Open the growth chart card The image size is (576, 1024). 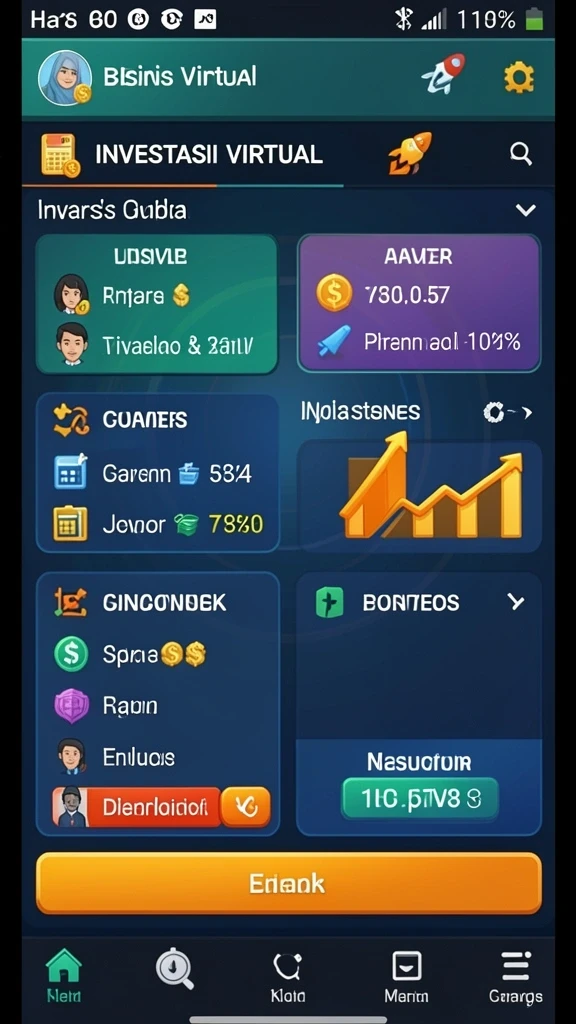[x=419, y=497]
